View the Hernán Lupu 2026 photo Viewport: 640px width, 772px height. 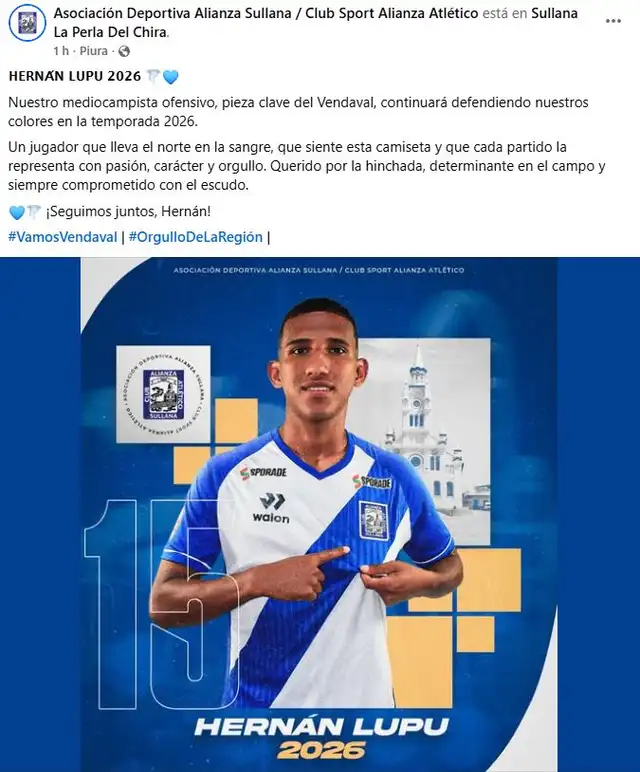click(x=319, y=515)
